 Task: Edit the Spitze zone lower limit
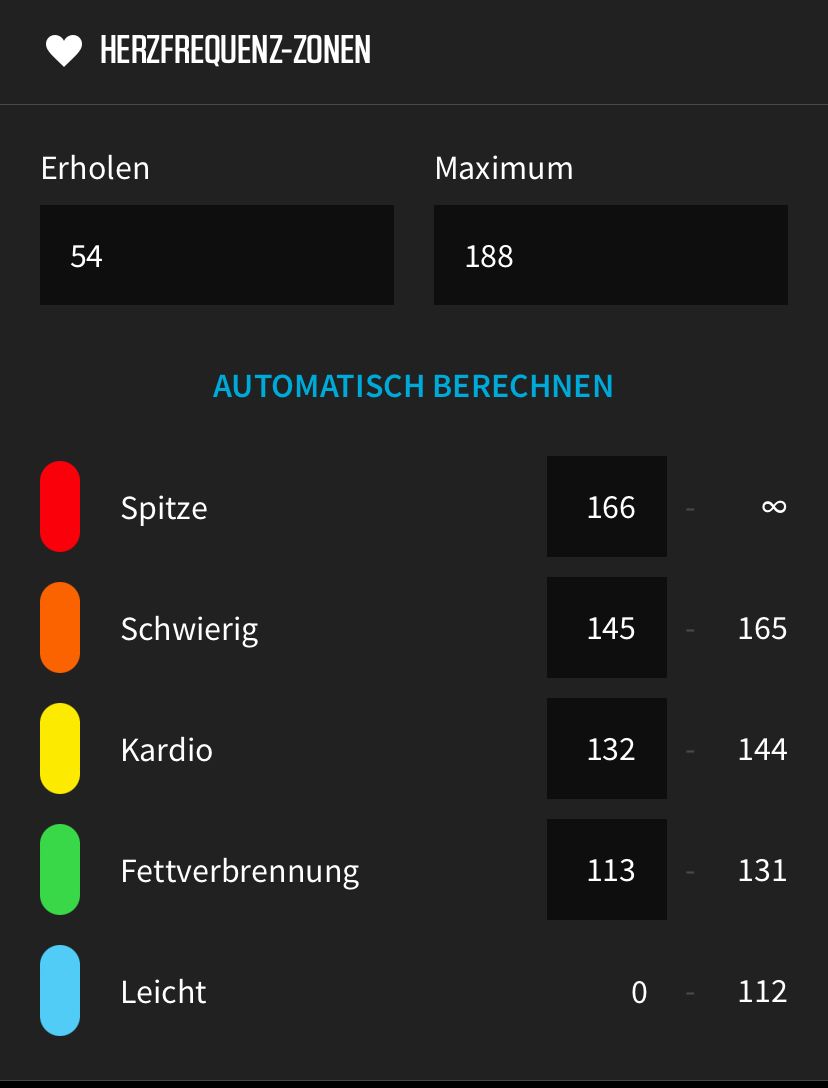coord(606,507)
